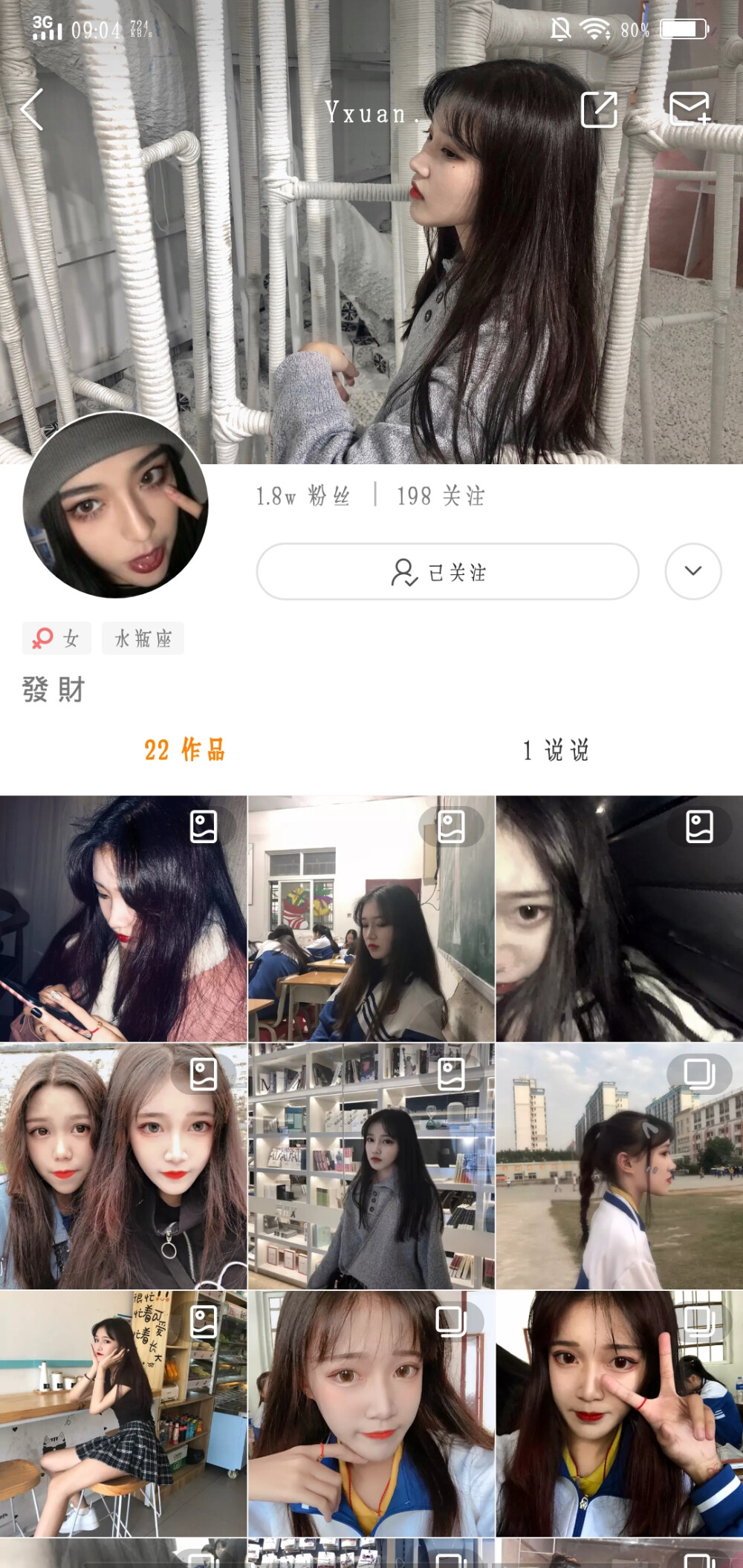Image resolution: width=743 pixels, height=1568 pixels.
Task: Open the selfie with hand under chin
Action: point(371,1414)
